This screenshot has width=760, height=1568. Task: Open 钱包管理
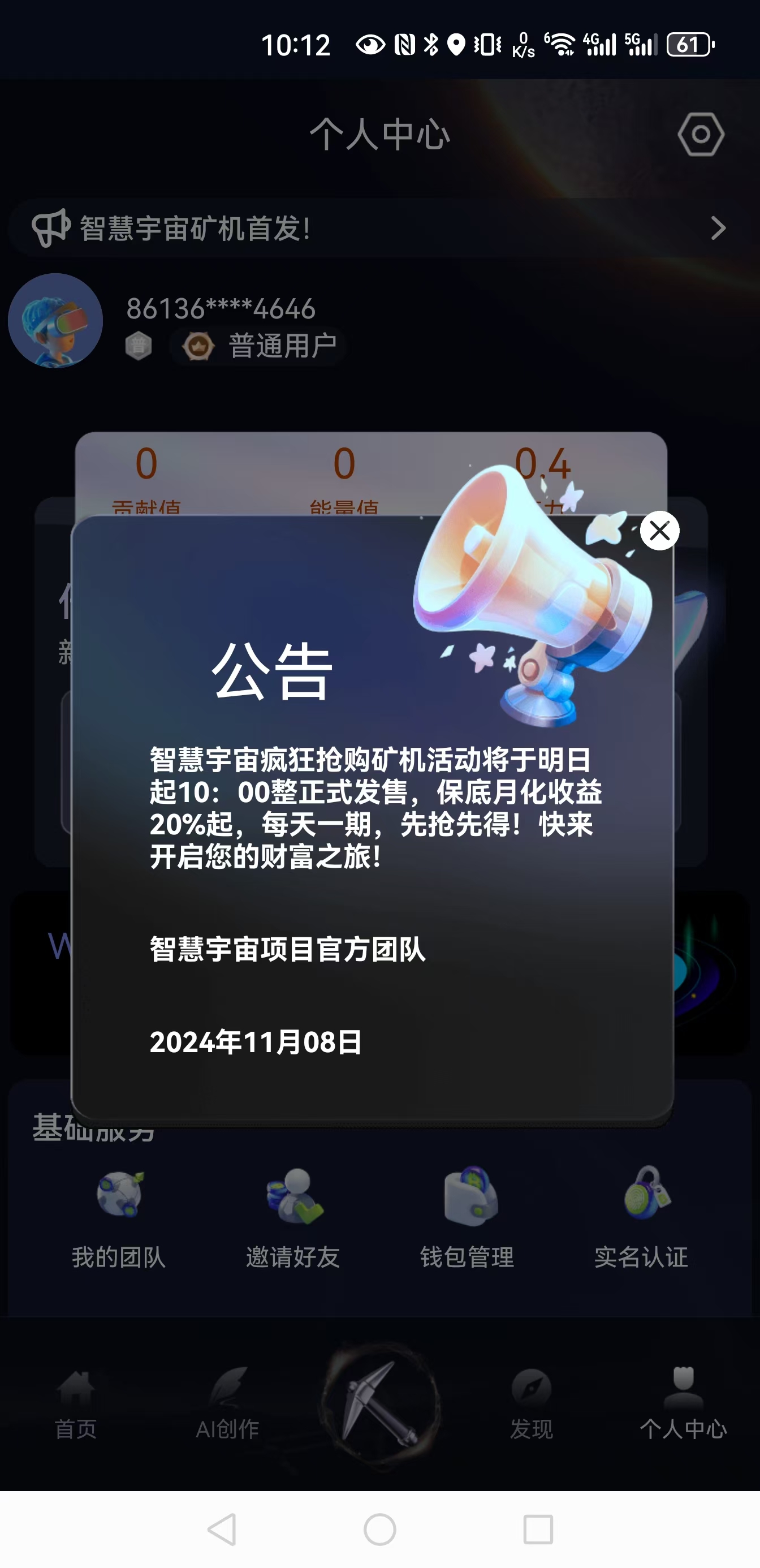[x=467, y=1217]
